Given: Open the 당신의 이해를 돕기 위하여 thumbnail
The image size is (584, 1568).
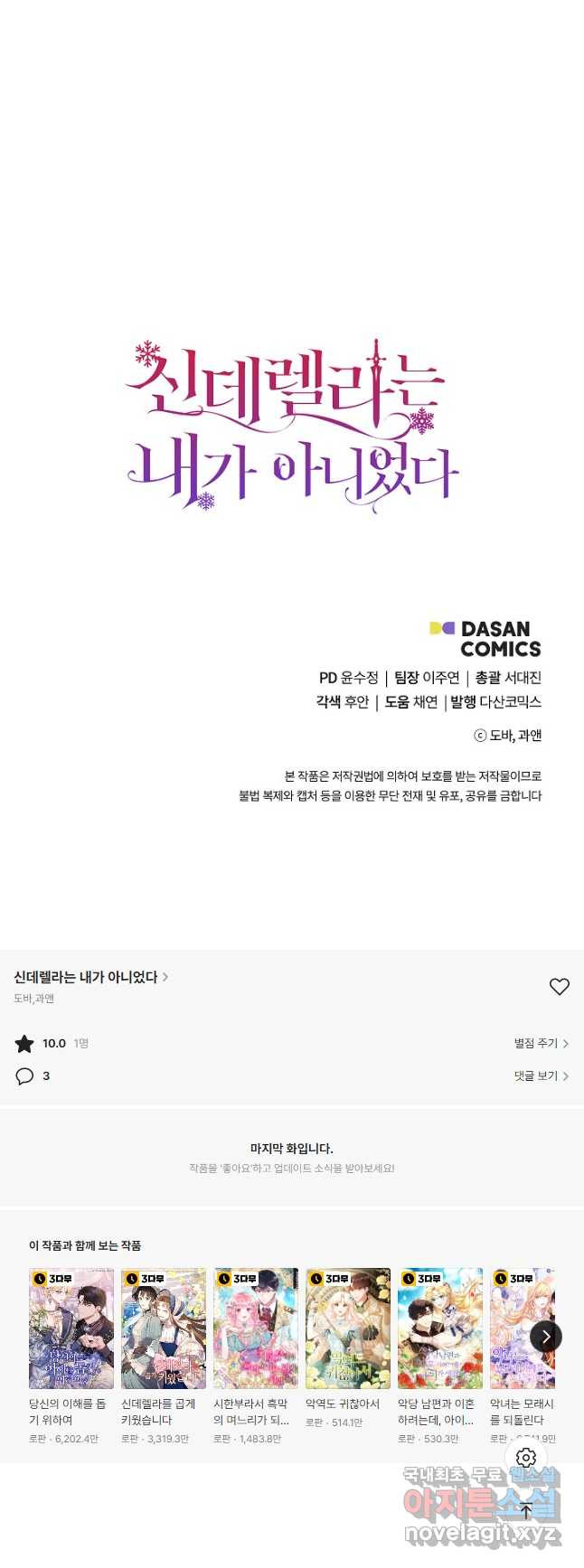Looking at the screenshot, I should 71,1328.
